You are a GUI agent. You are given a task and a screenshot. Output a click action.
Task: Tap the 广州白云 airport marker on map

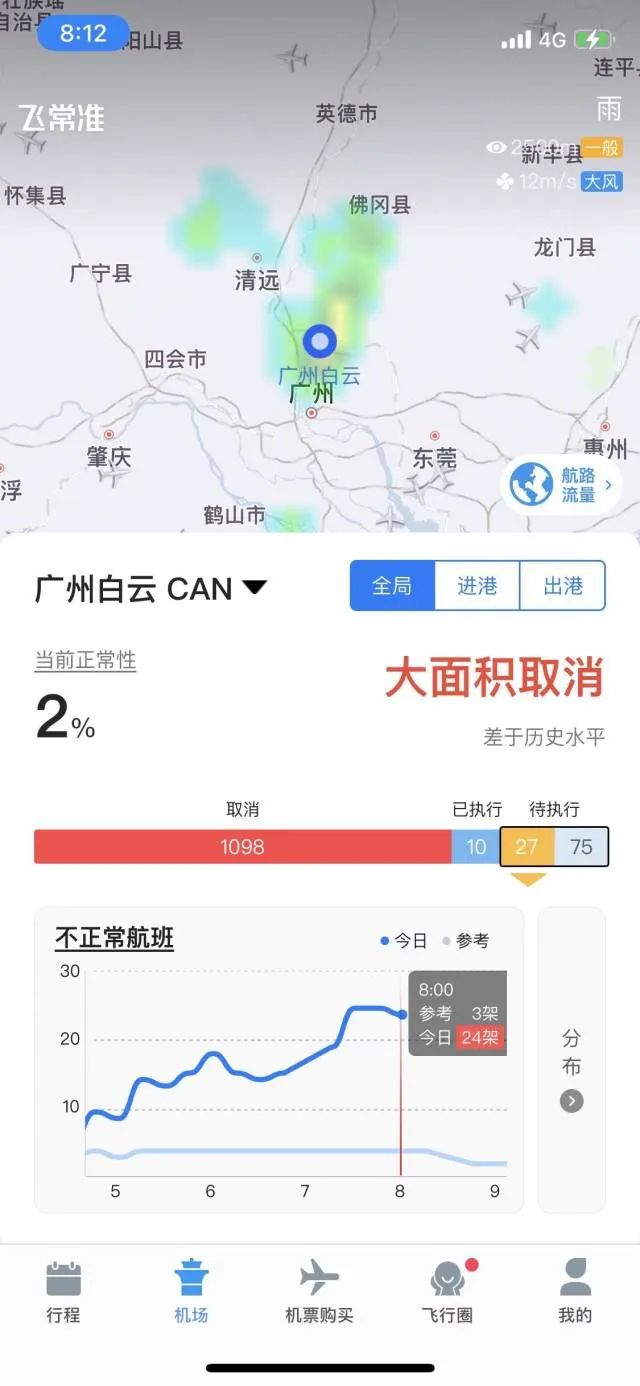(320, 343)
